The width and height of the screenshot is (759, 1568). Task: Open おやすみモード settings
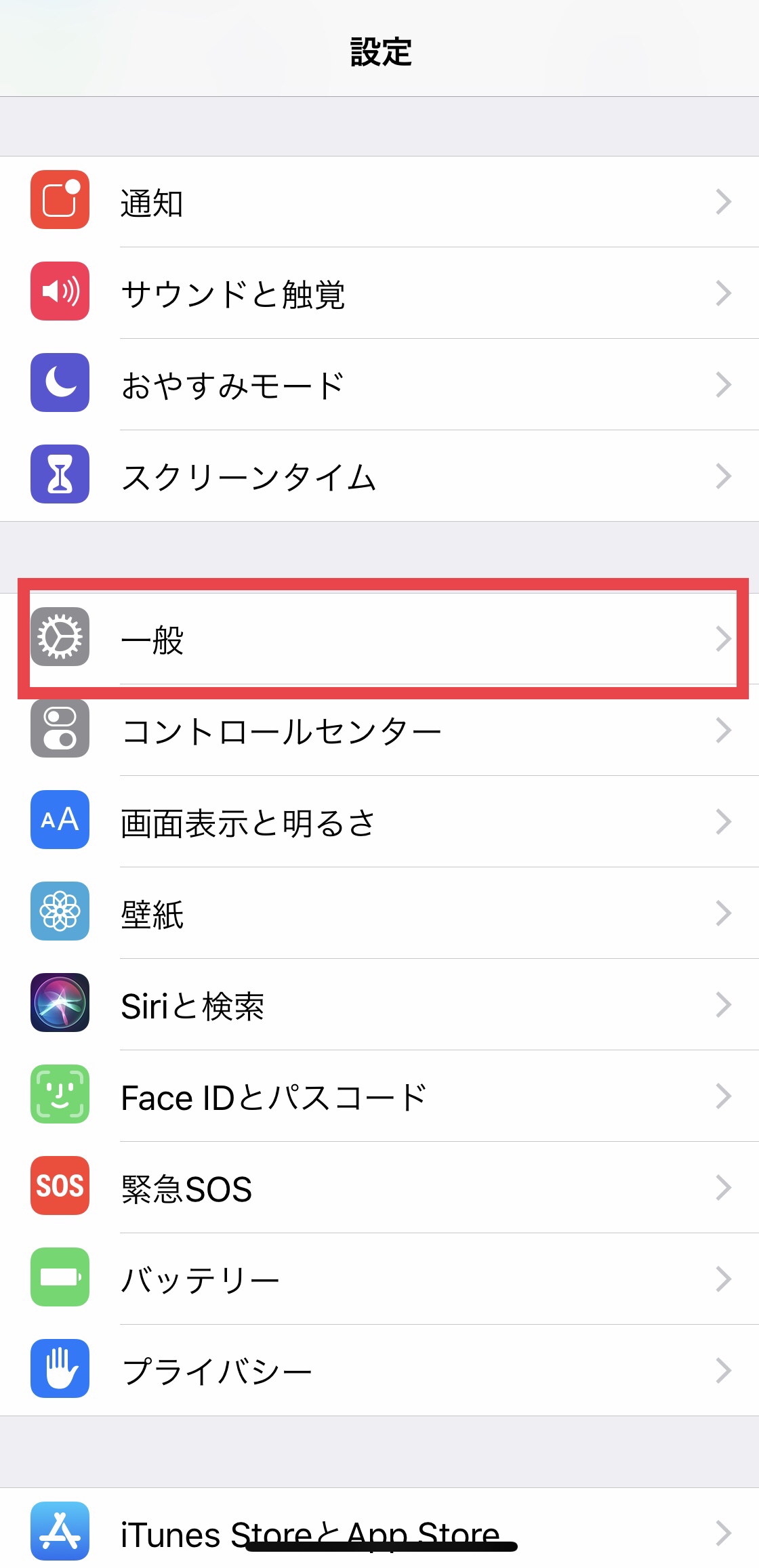pyautogui.click(x=379, y=385)
